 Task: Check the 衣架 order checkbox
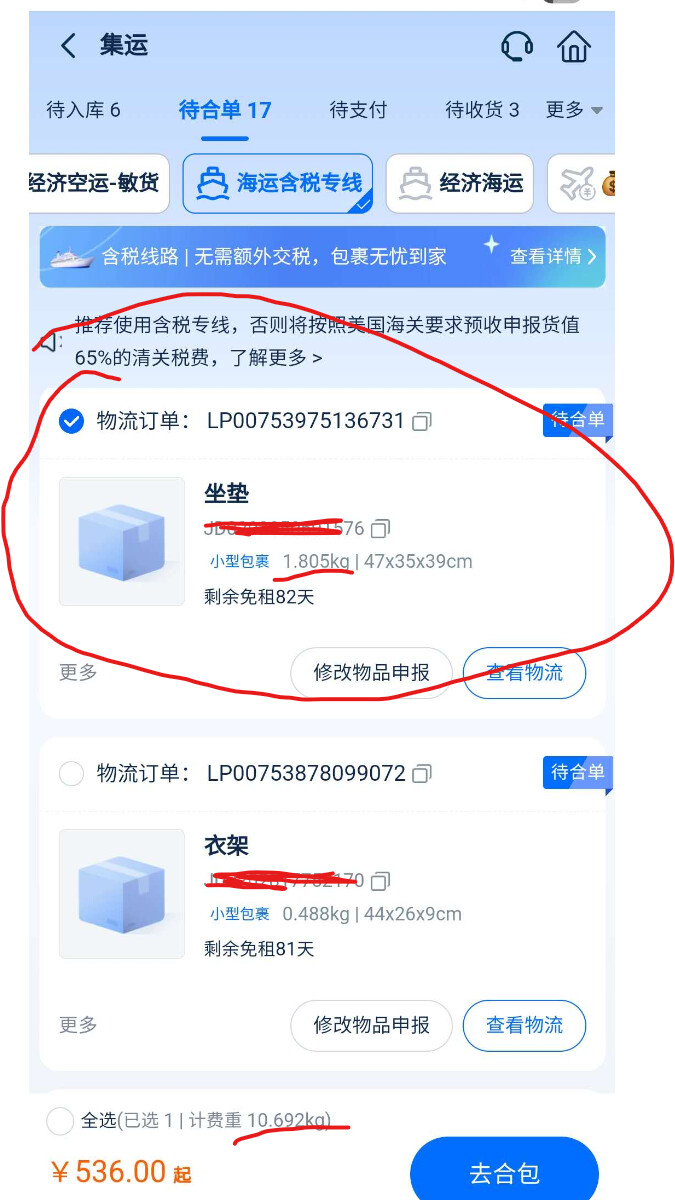pos(71,773)
